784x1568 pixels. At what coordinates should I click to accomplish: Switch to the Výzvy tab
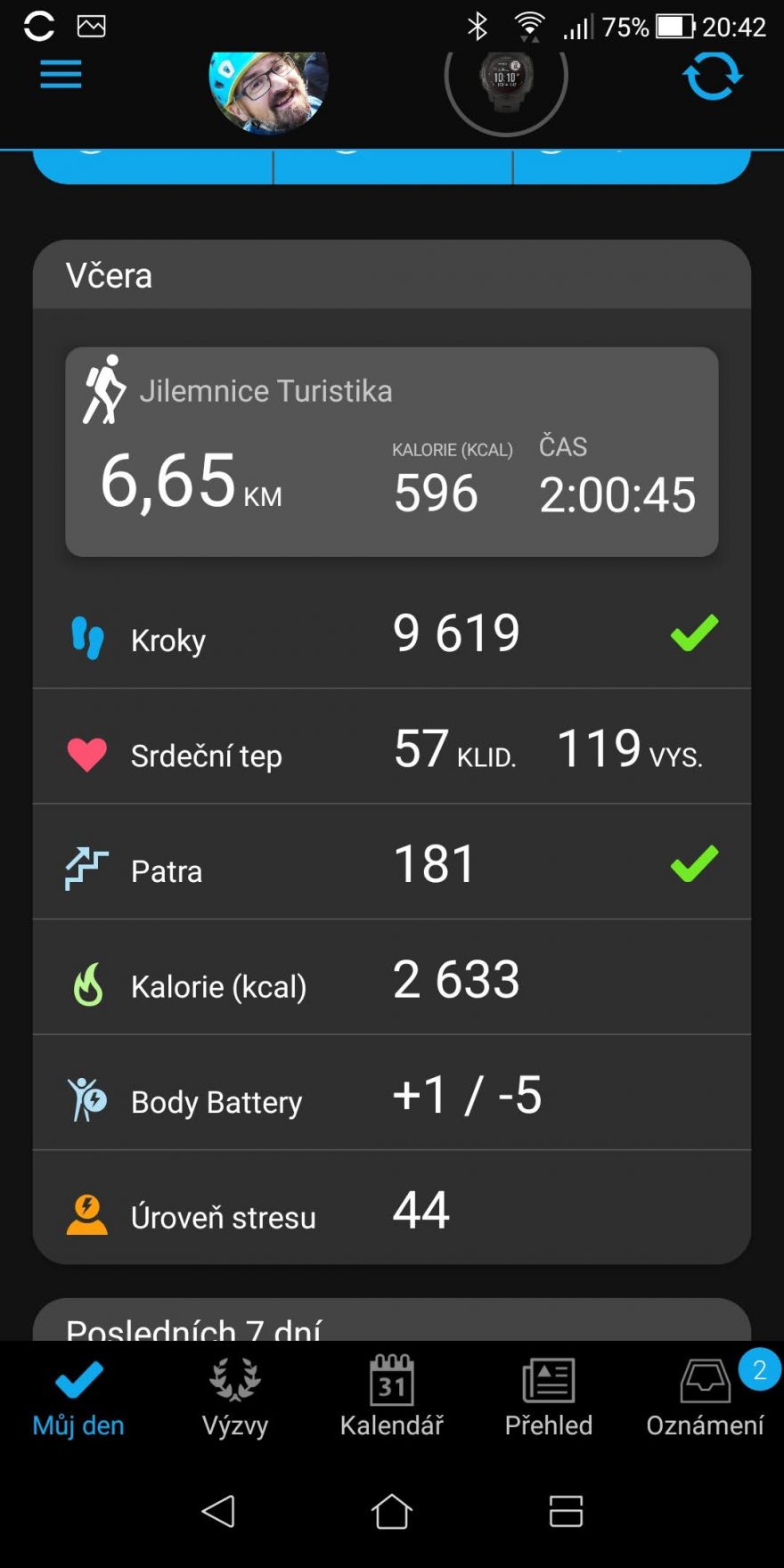[x=234, y=1399]
